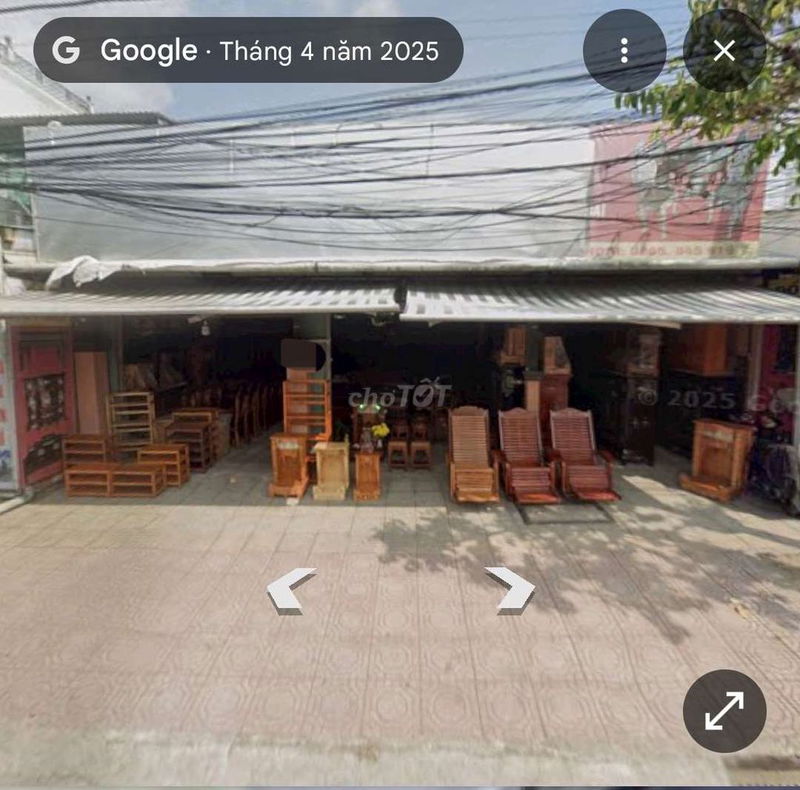This screenshot has height=790, width=800.
Task: Move right along the street
Action: [511, 589]
